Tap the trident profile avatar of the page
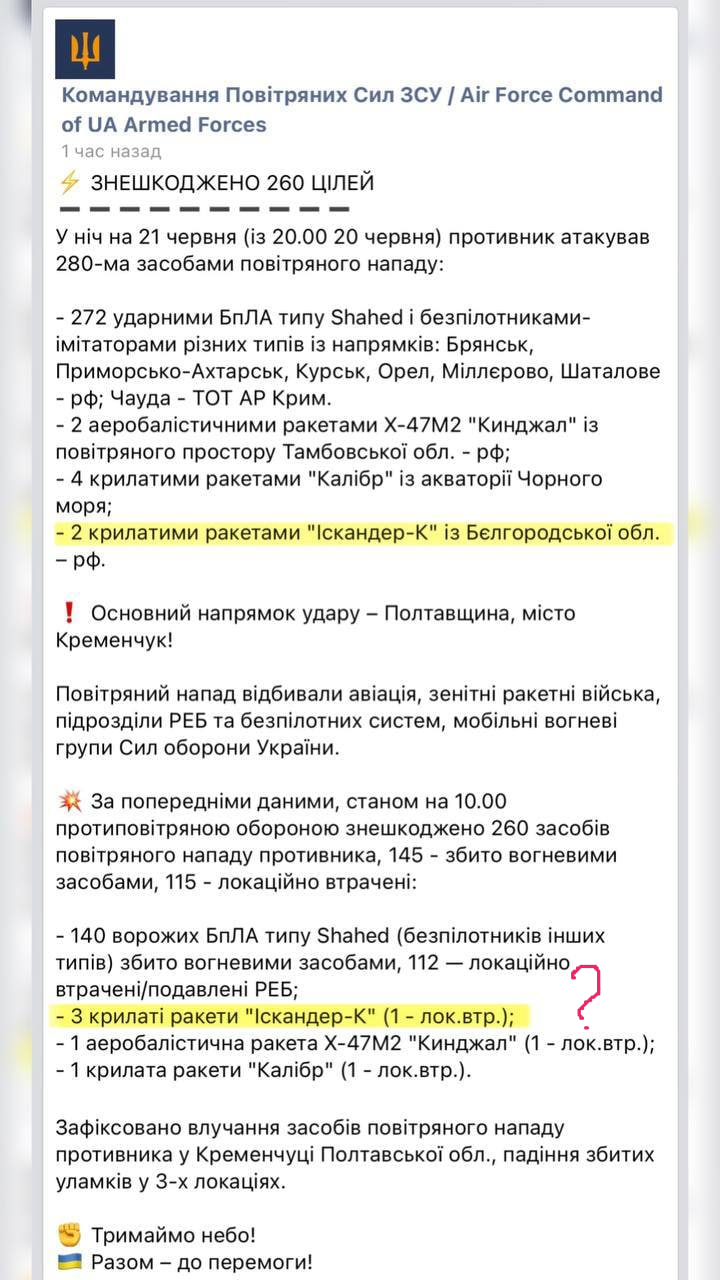720x1280 pixels. click(x=85, y=49)
